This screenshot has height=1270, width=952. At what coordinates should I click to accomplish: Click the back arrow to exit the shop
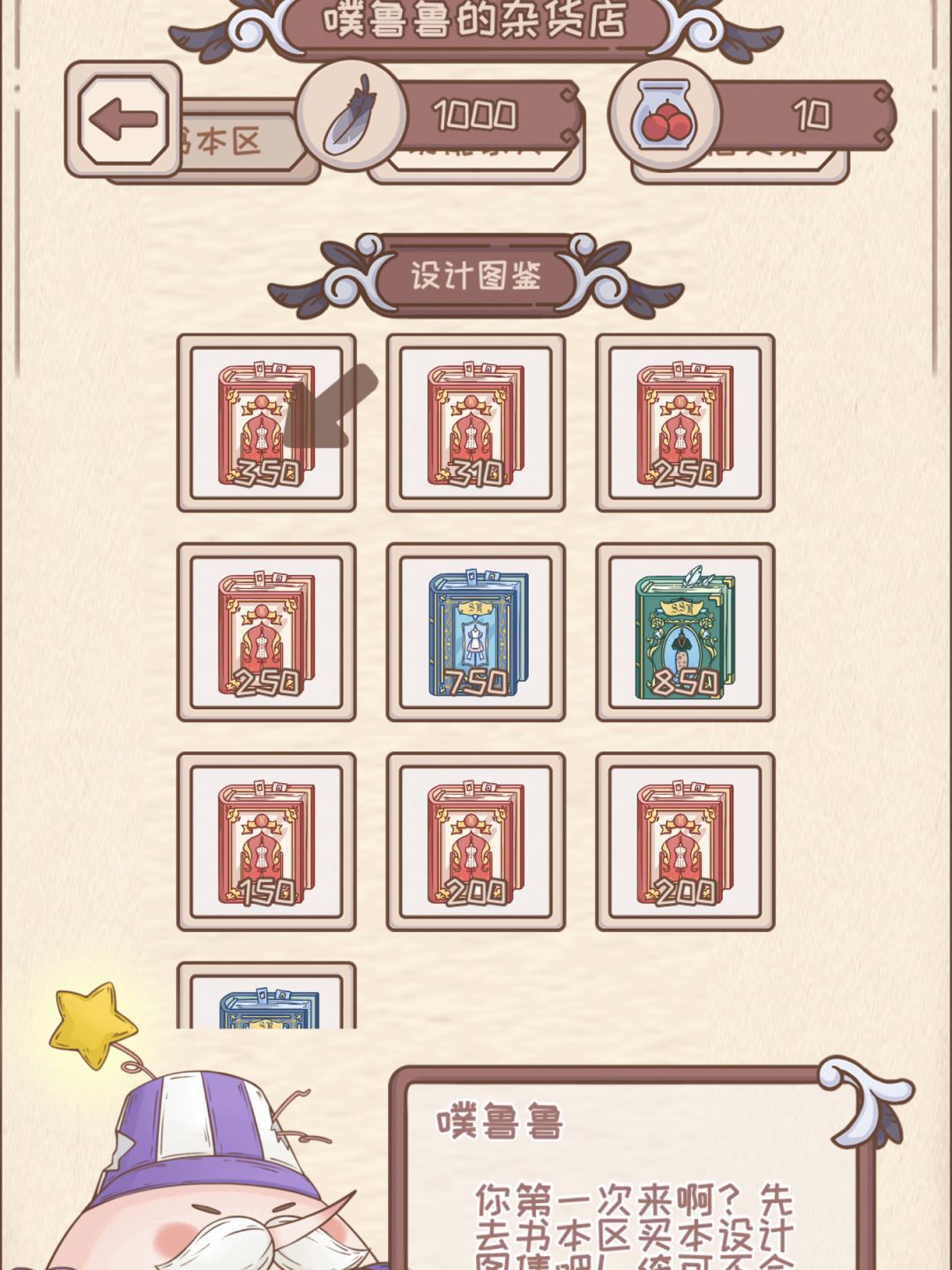point(128,119)
